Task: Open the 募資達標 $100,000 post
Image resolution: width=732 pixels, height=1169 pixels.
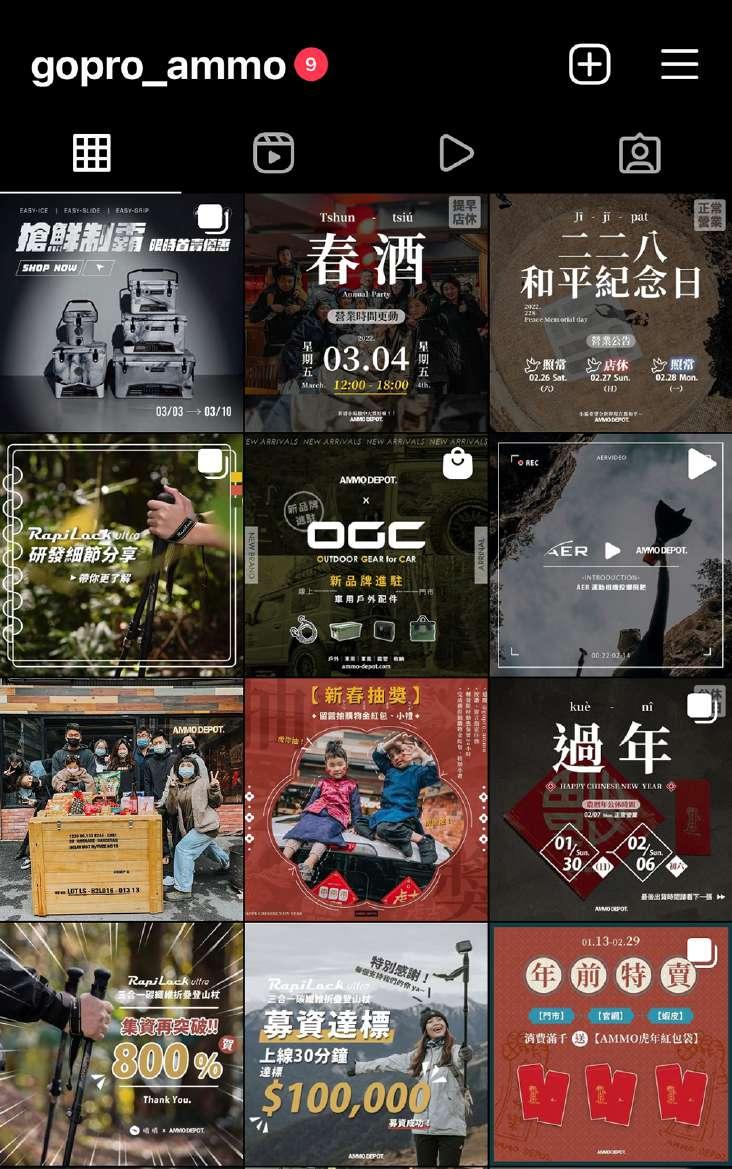Action: click(x=366, y=1043)
